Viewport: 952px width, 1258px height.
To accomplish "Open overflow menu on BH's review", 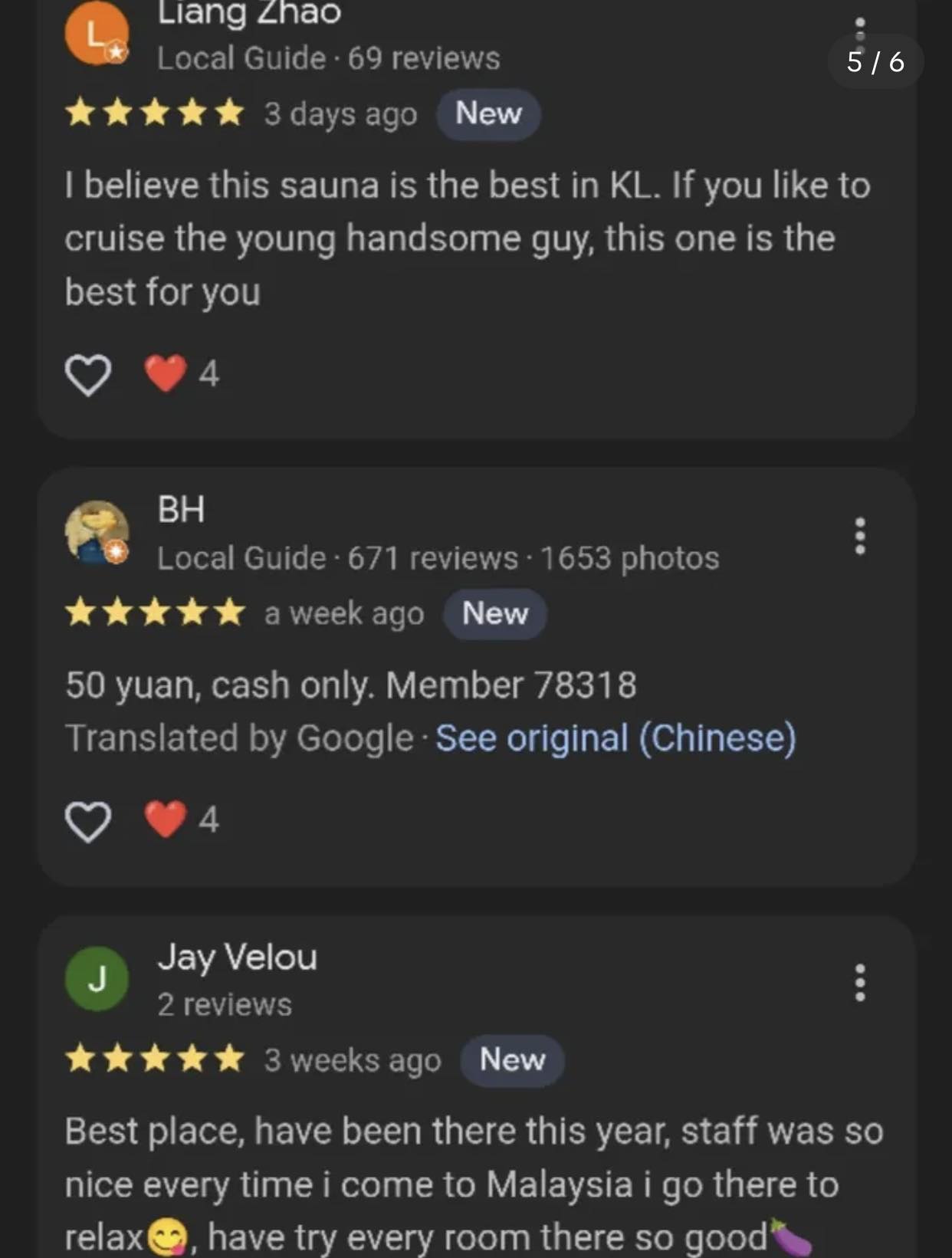I will click(860, 536).
